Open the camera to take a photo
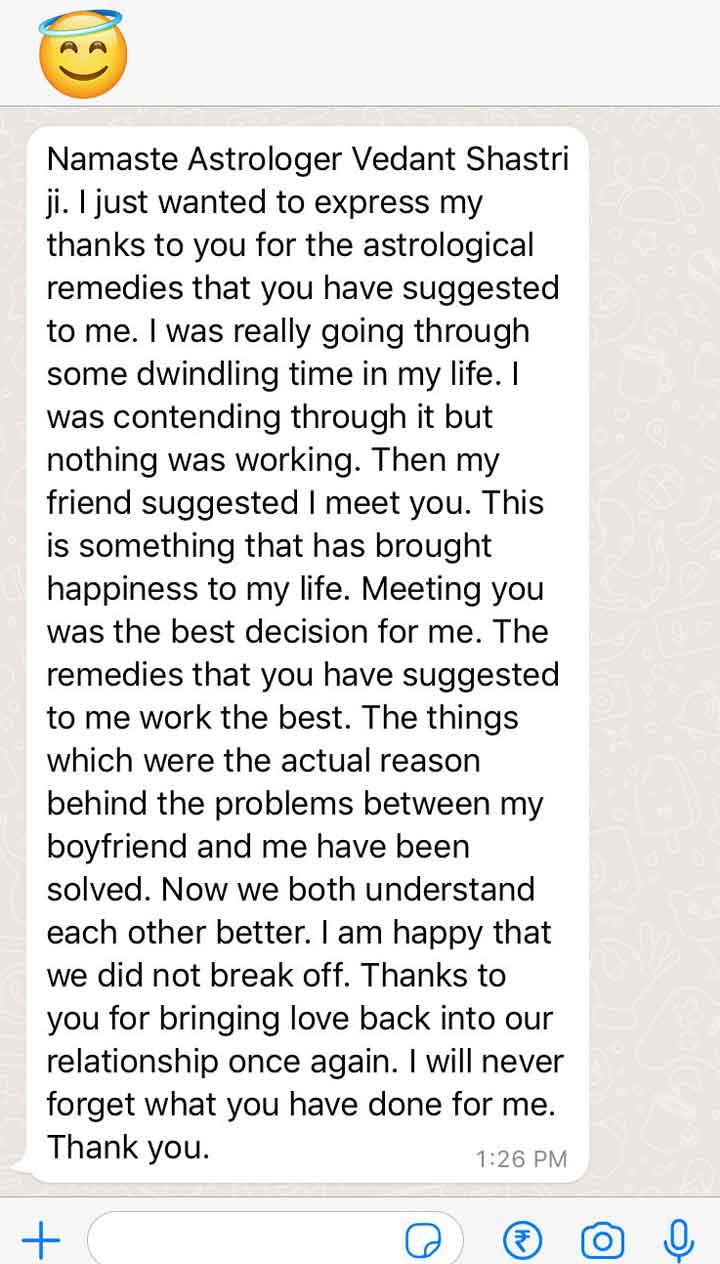This screenshot has width=720, height=1264. [602, 1242]
